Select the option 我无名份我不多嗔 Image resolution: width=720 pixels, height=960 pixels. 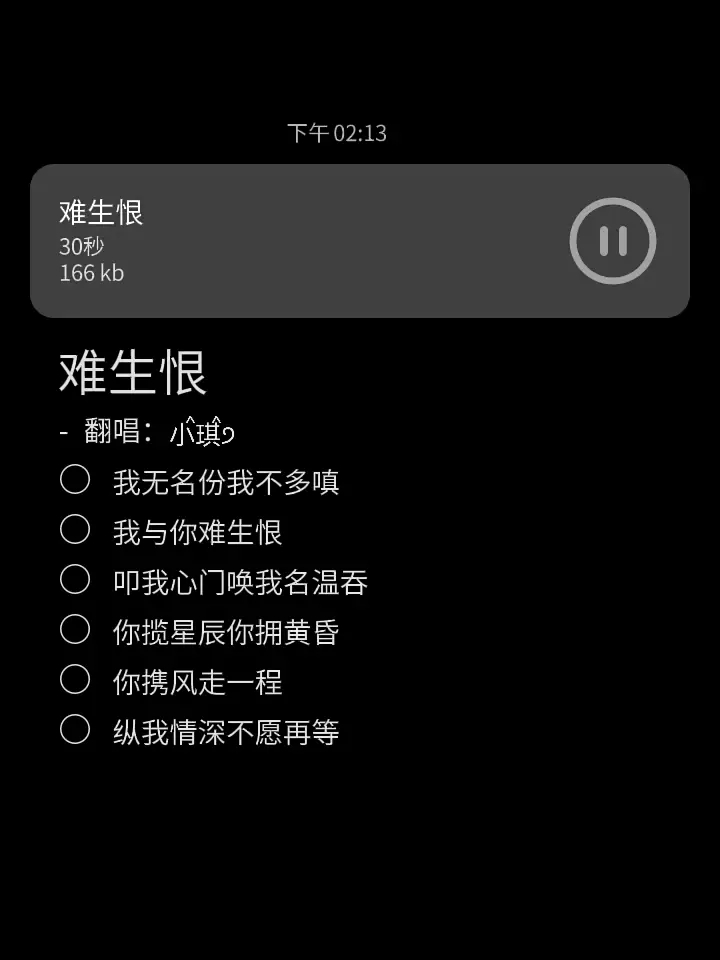(75, 480)
